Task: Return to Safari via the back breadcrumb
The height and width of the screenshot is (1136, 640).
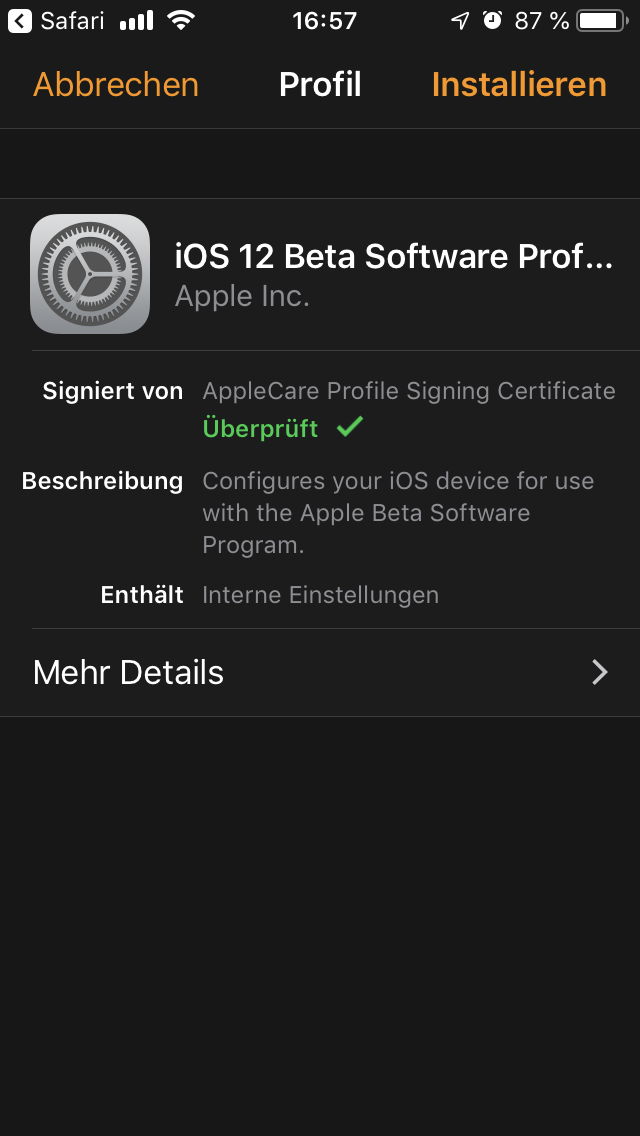Action: click(56, 20)
